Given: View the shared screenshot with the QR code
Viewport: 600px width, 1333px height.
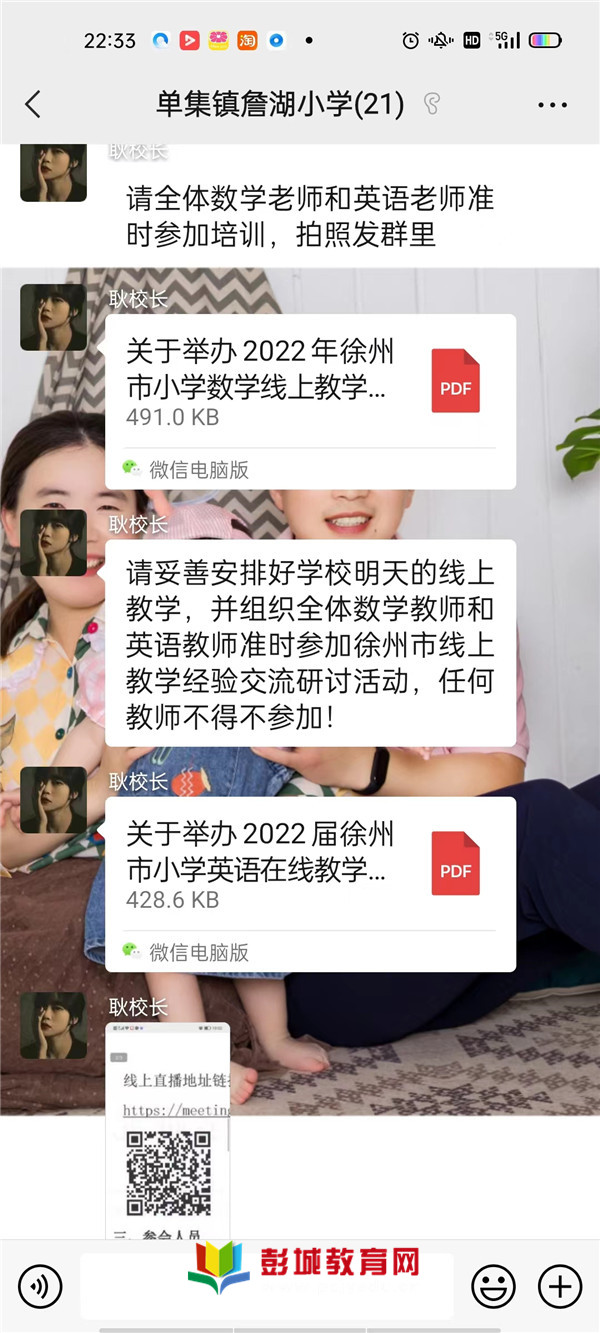Looking at the screenshot, I should [x=168, y=1130].
